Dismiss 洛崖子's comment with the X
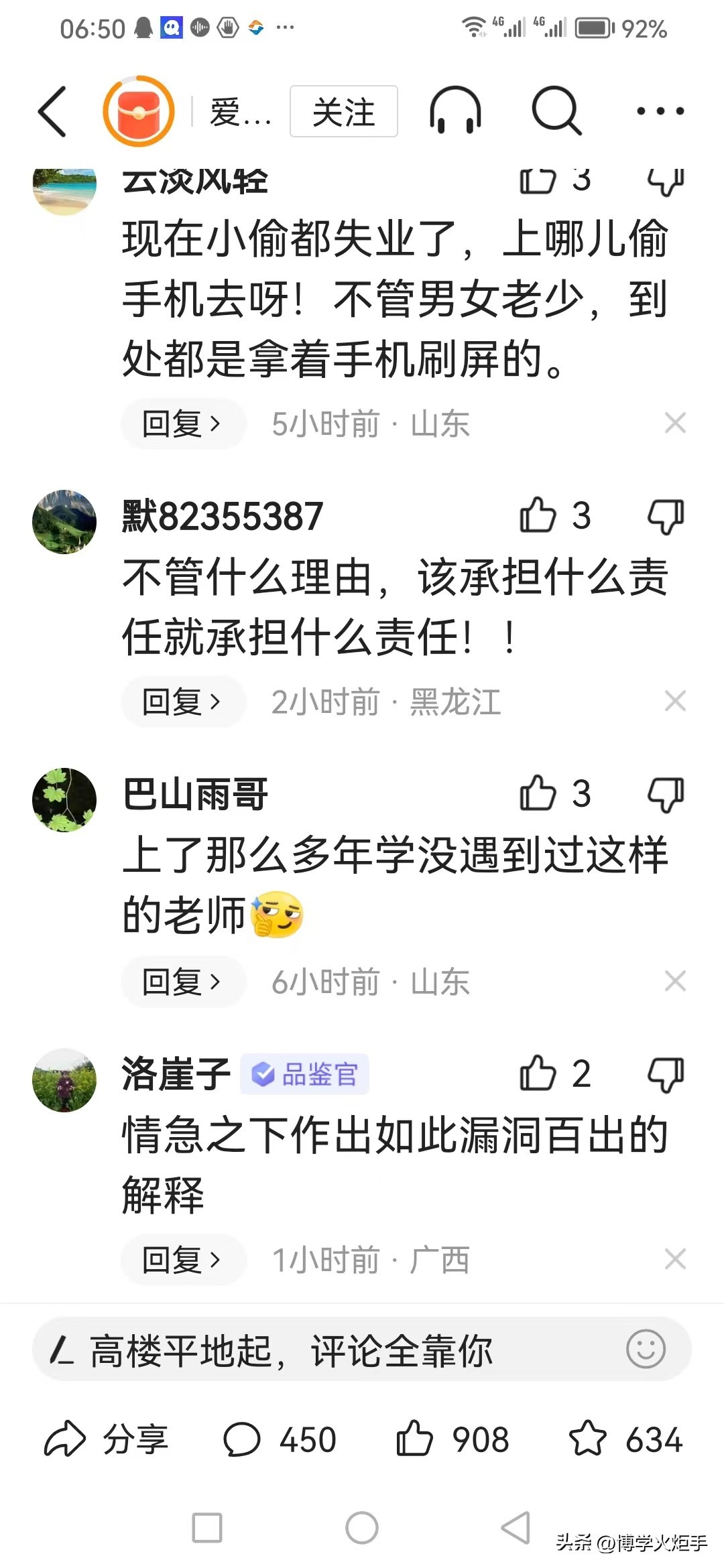The width and height of the screenshot is (724, 1568). pyautogui.click(x=675, y=1259)
